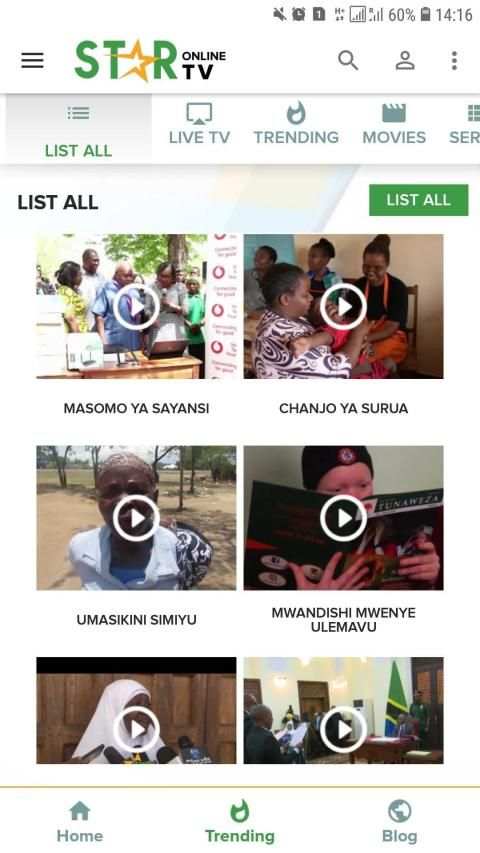Open Trending in the bottom navigation
Viewport: 480px width, 853px height.
pos(239,821)
